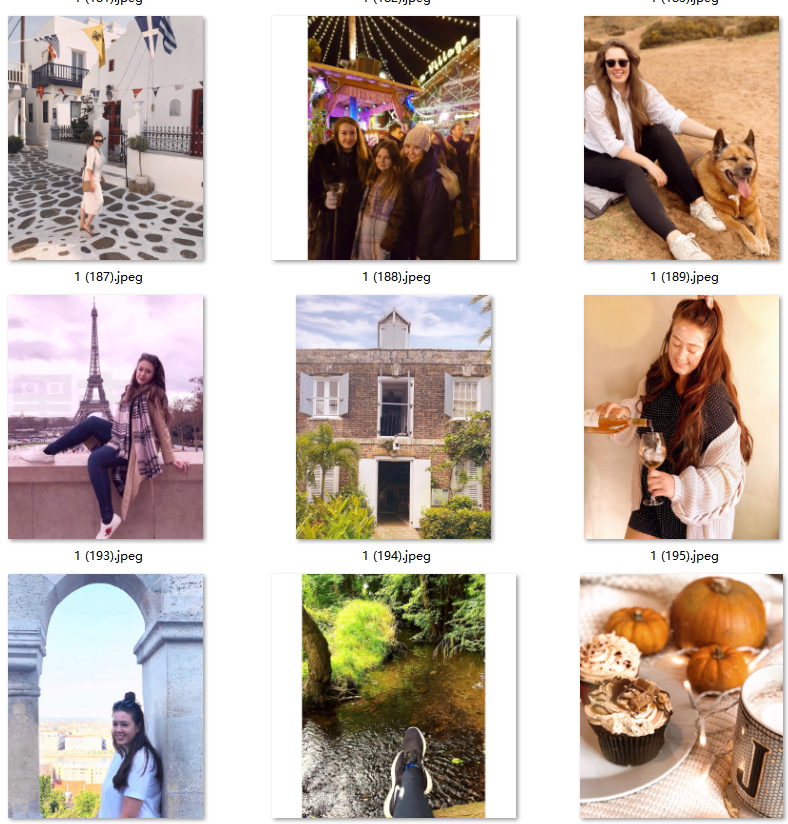The width and height of the screenshot is (788, 824).
Task: Open image 1 (187).jpeg
Action: (106, 138)
